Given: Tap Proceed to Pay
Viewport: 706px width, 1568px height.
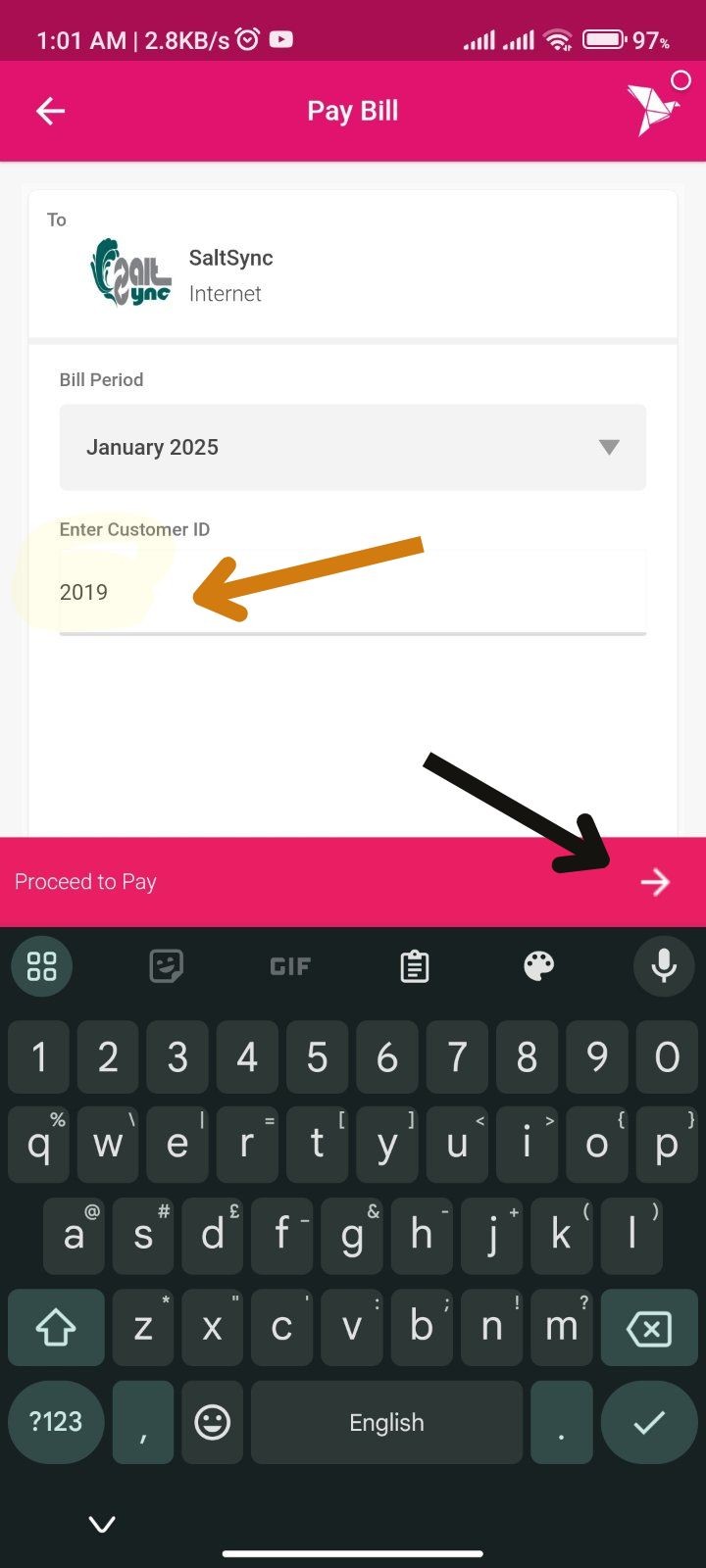Looking at the screenshot, I should click(353, 882).
